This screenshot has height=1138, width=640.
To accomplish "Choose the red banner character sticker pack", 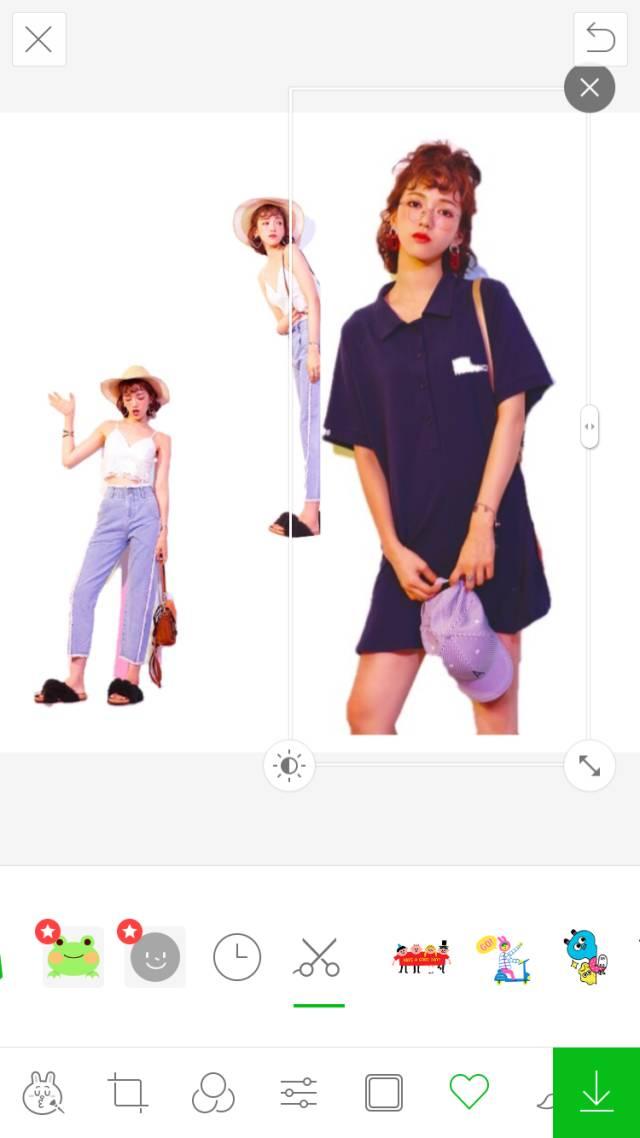I will 421,957.
